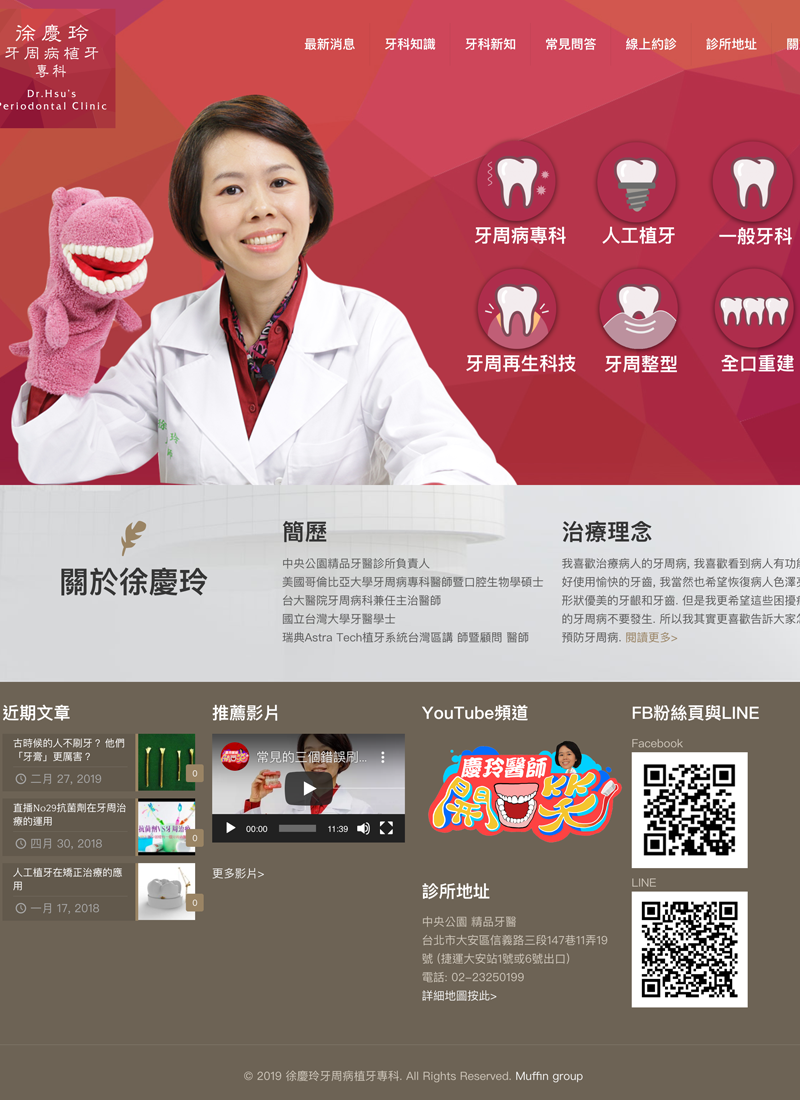Mute the video player
This screenshot has height=1100, width=800.
coord(363,828)
